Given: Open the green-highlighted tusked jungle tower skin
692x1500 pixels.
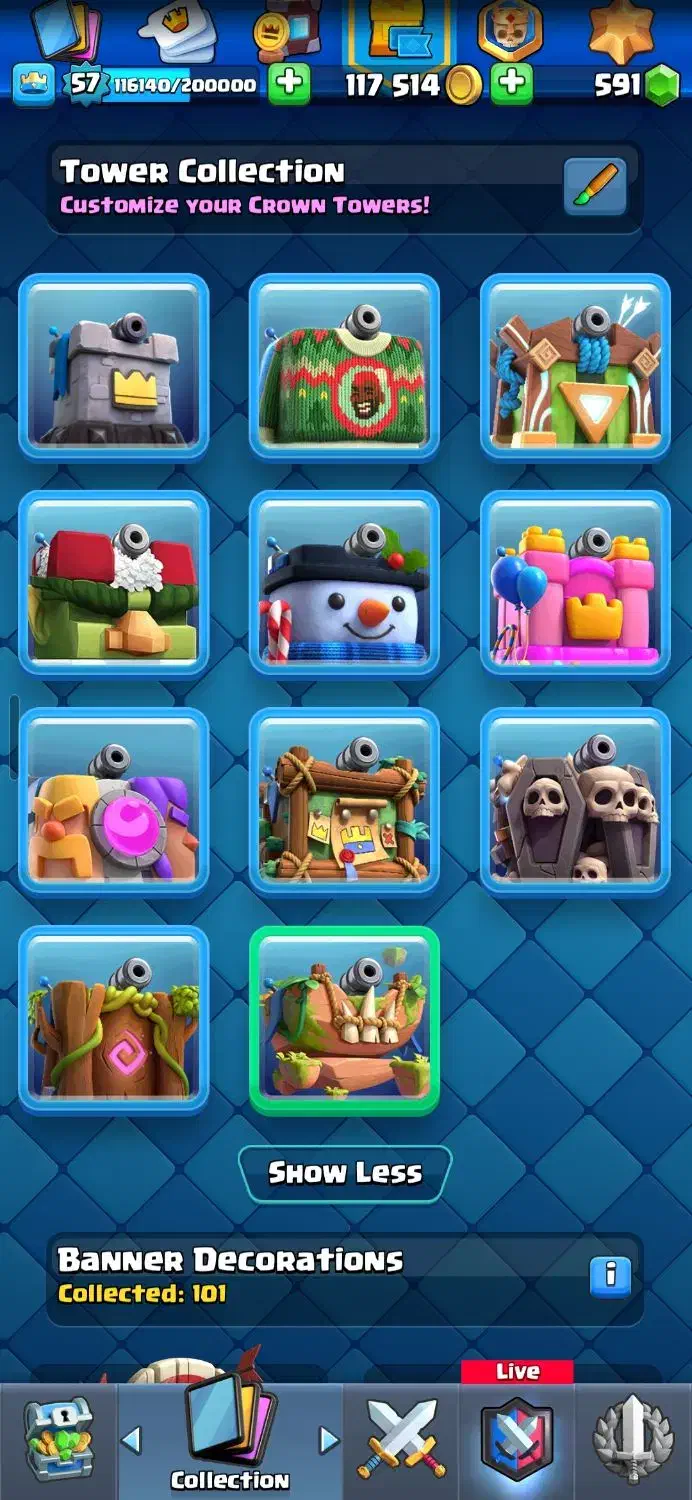Looking at the screenshot, I should pos(344,1018).
